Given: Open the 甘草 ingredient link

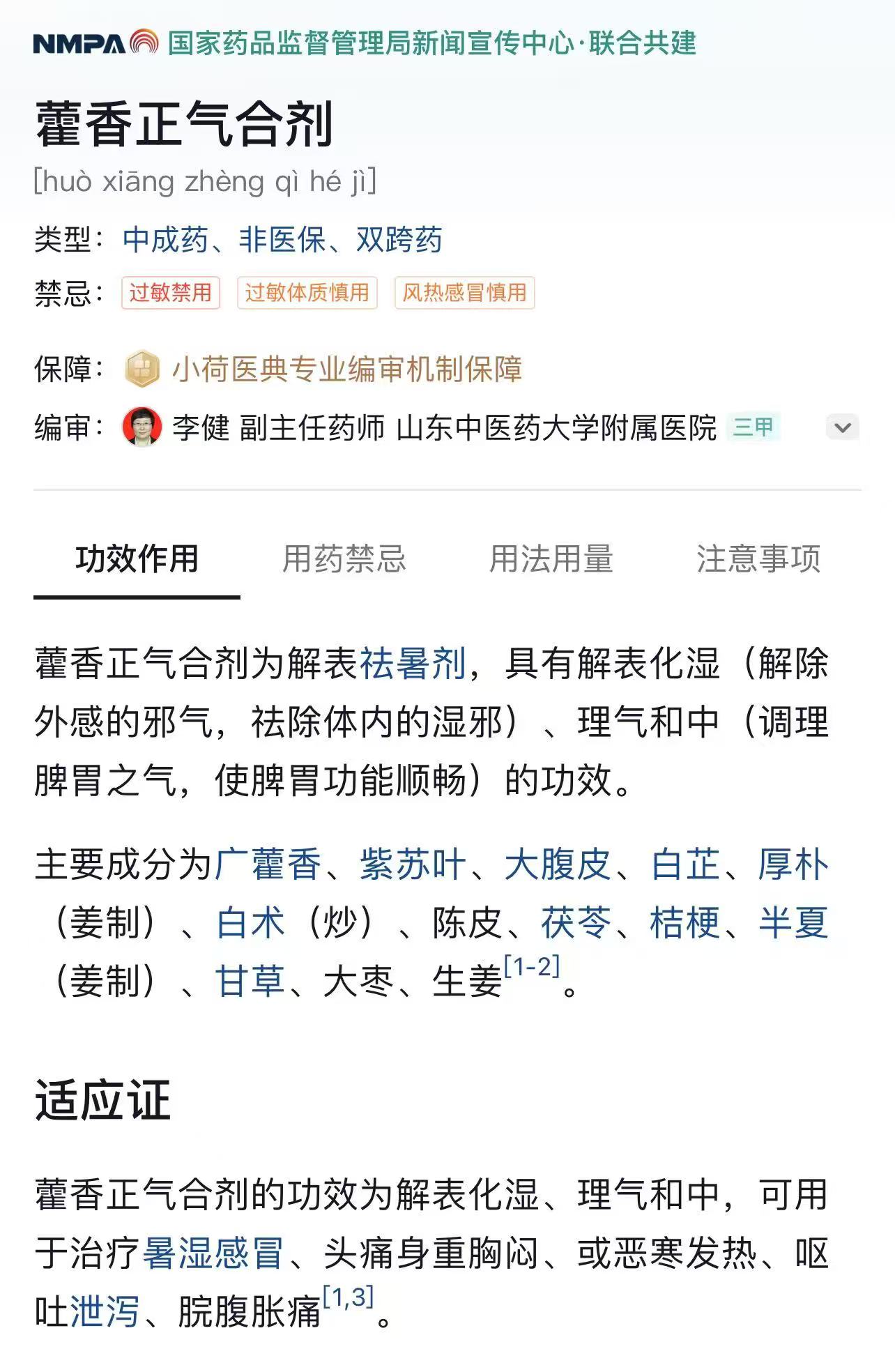Looking at the screenshot, I should click(x=250, y=982).
